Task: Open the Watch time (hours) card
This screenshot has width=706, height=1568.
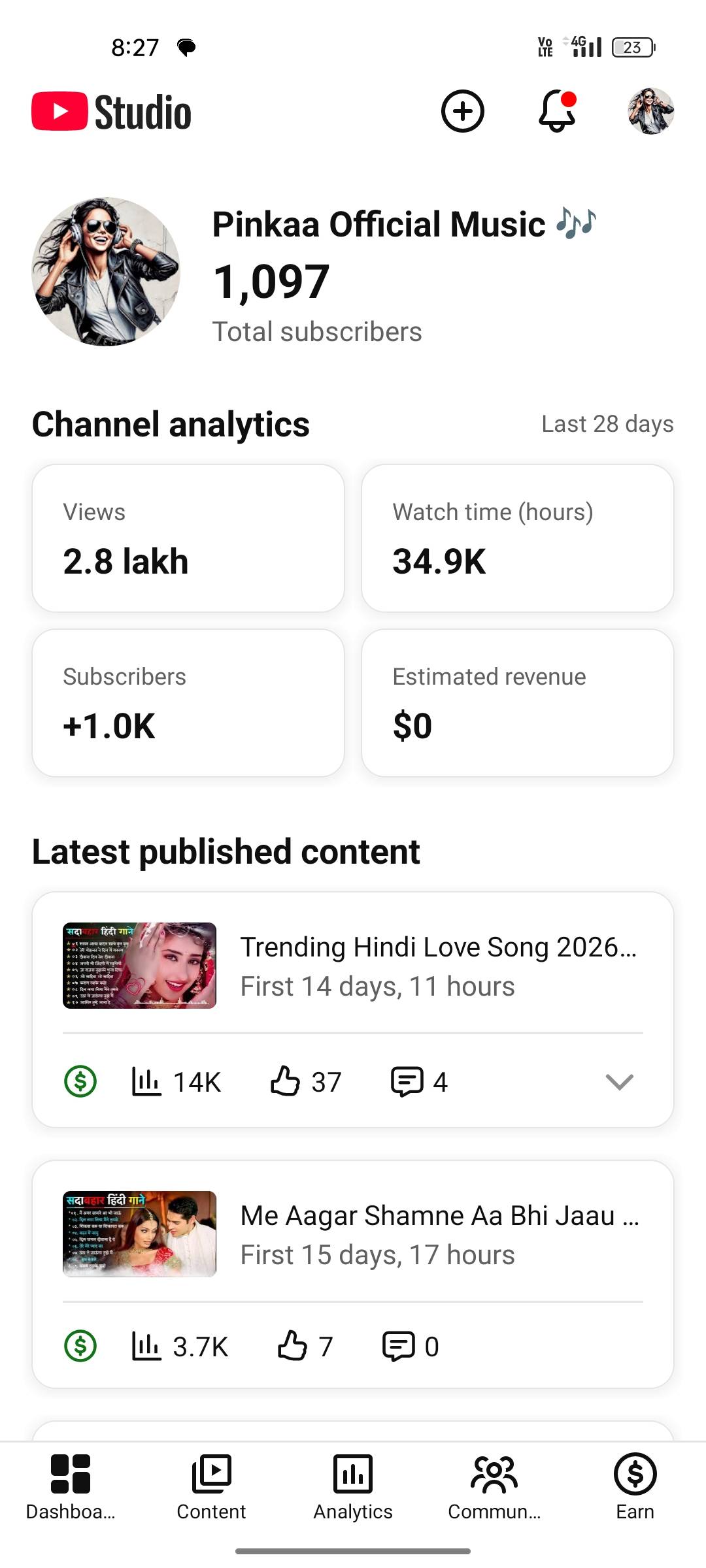Action: tap(517, 538)
